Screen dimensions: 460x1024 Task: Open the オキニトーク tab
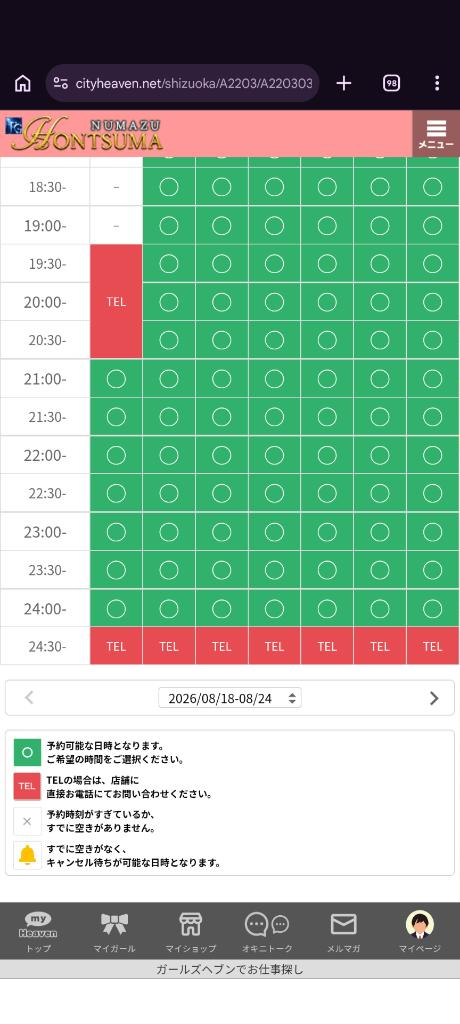267,932
